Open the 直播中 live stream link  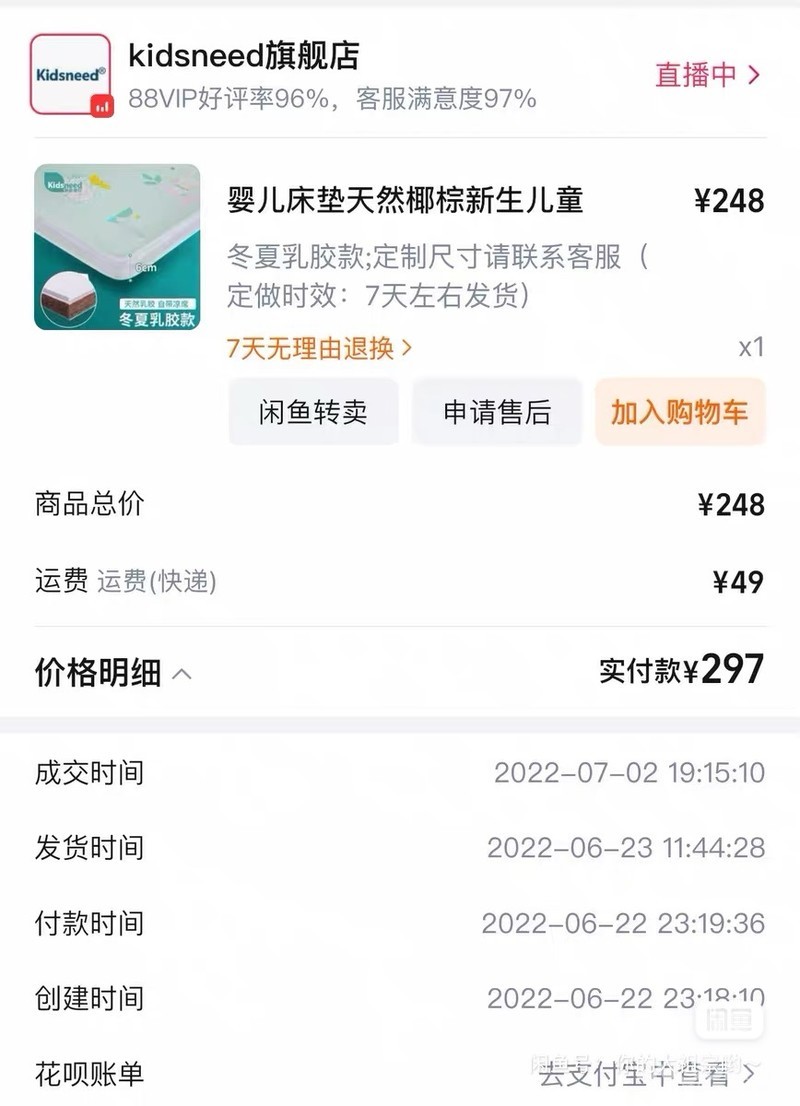click(707, 75)
